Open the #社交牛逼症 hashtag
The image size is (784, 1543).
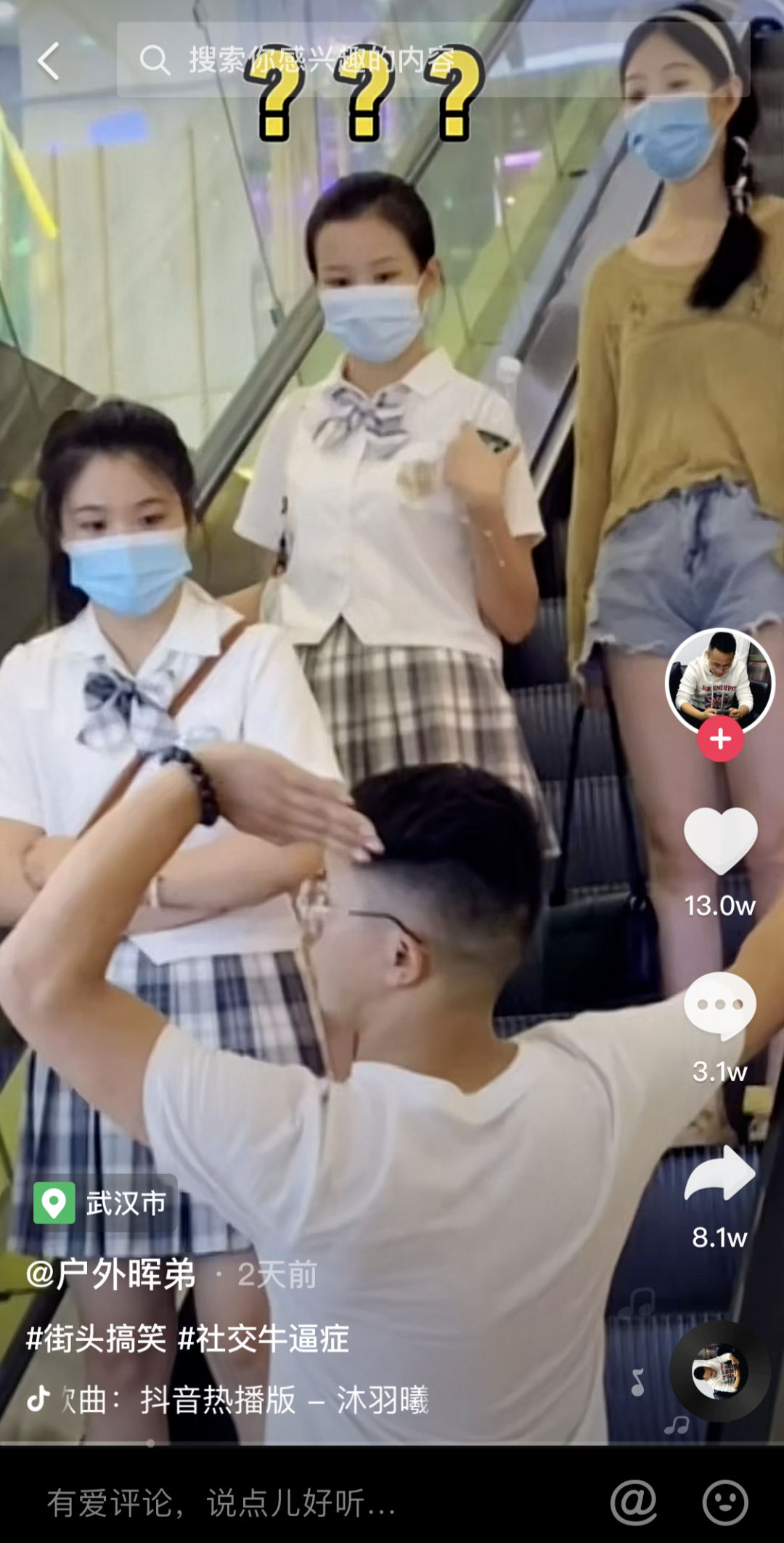click(264, 1338)
